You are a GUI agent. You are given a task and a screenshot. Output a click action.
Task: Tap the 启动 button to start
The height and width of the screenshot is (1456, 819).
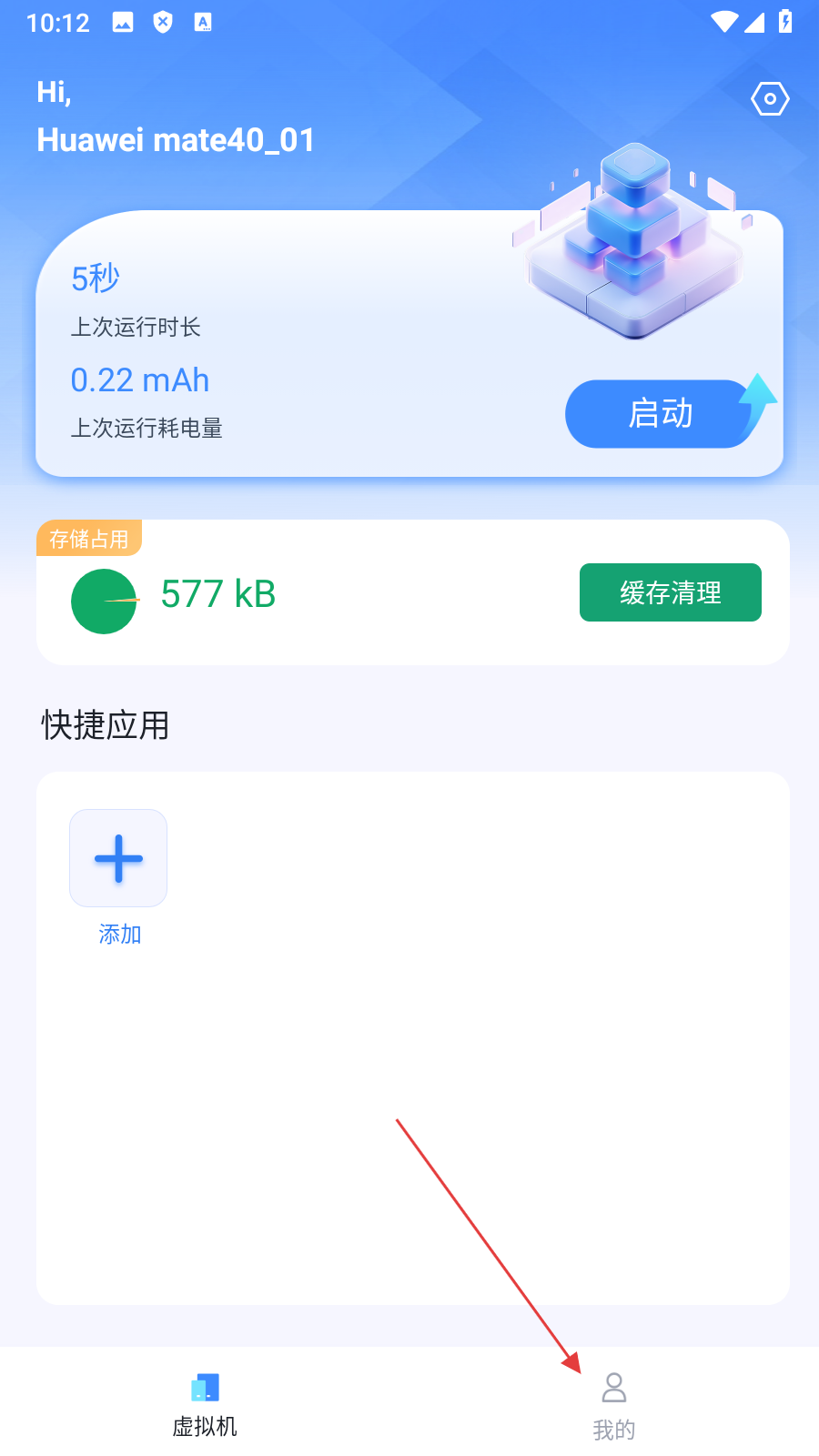coord(662,414)
